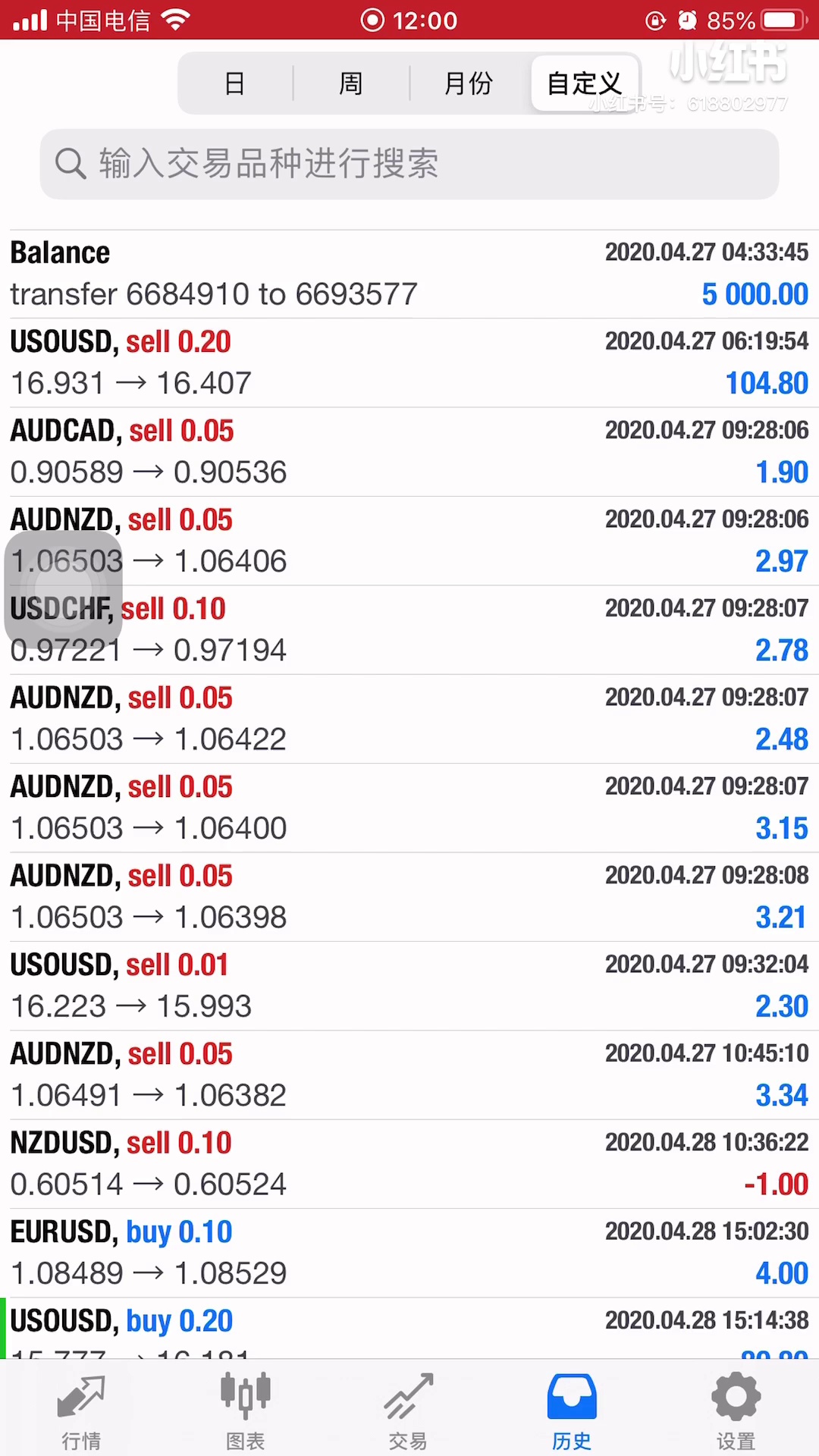
Task: Open the USOUSD sell 0.01 trade row
Action: pyautogui.click(x=409, y=986)
